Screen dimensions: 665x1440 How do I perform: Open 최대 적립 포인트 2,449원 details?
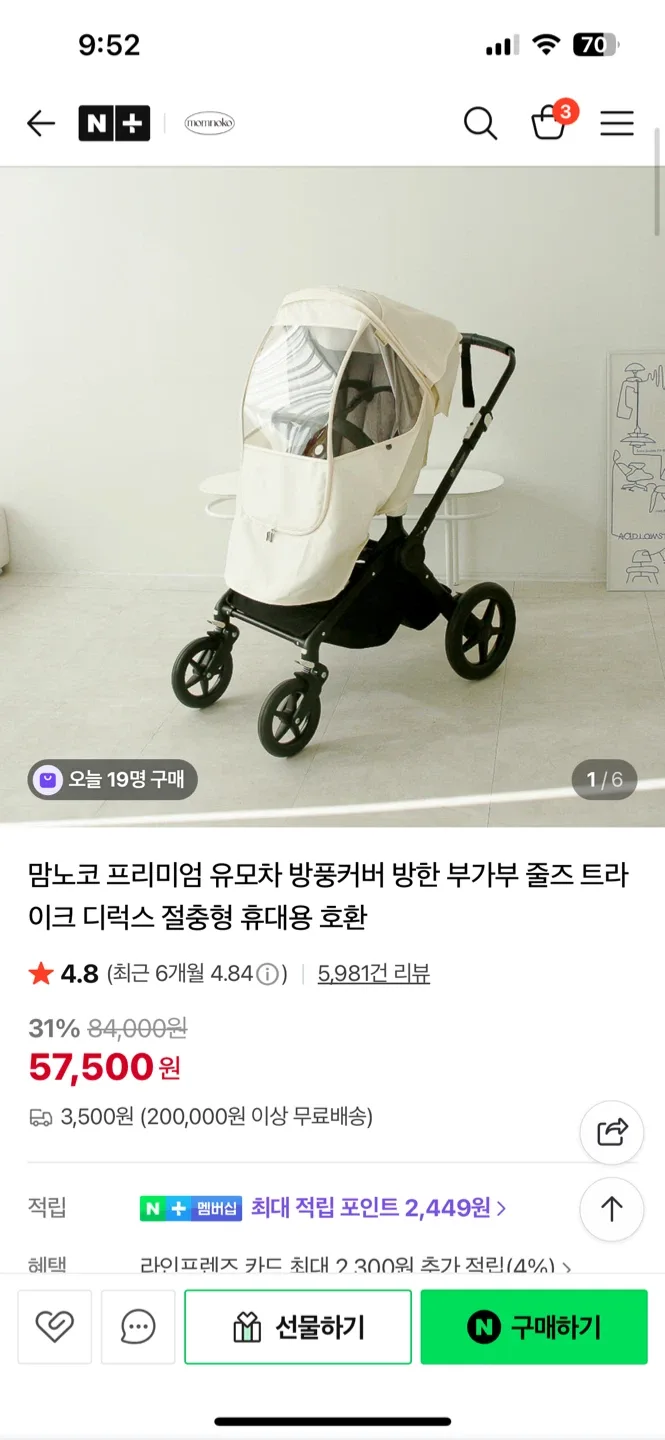coord(378,1208)
